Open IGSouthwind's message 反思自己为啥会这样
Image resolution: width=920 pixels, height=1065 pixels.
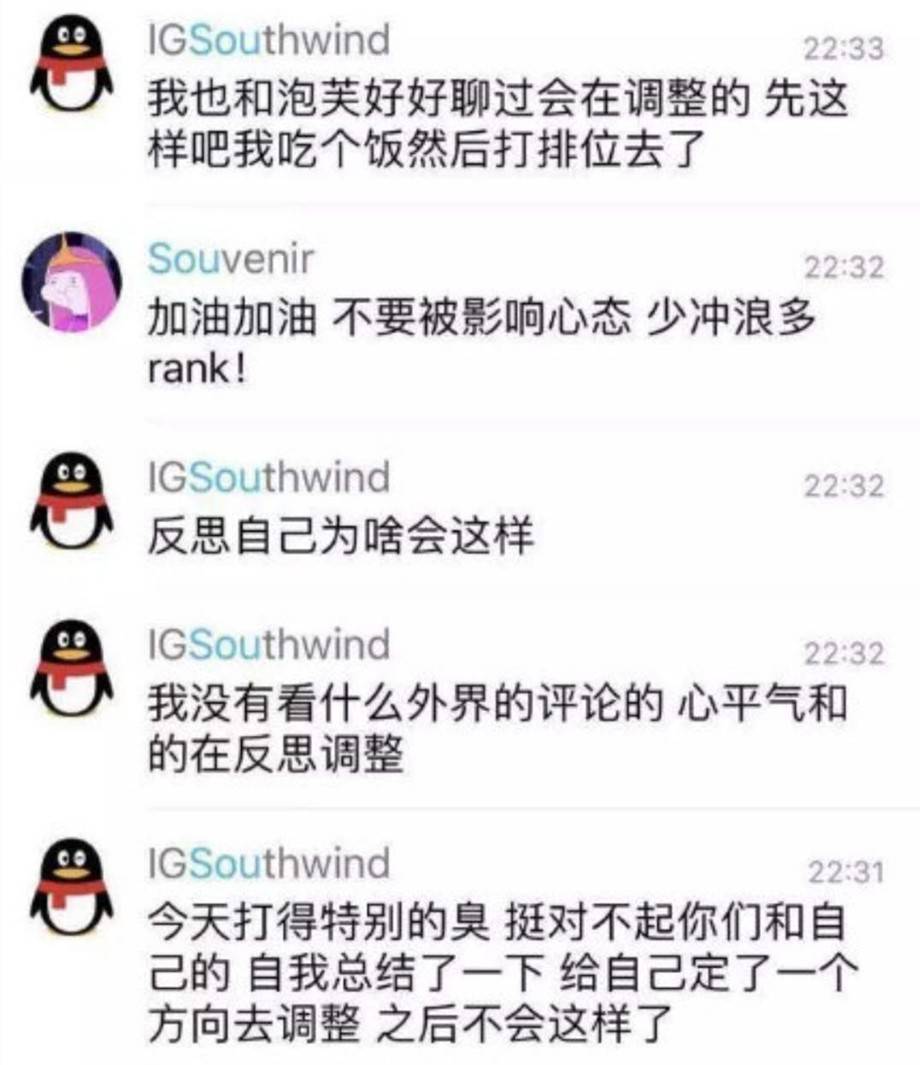tap(341, 537)
